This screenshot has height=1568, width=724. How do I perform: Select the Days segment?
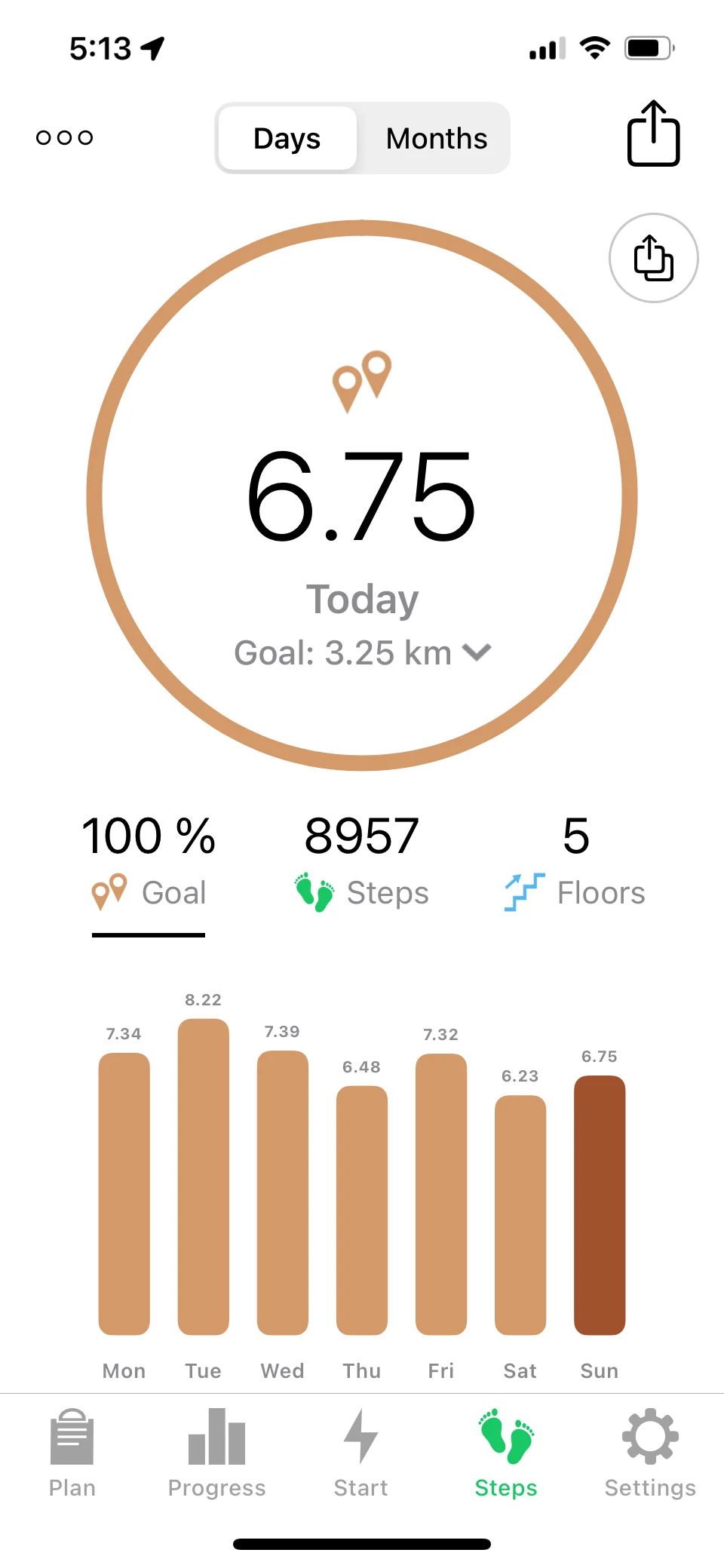click(287, 139)
